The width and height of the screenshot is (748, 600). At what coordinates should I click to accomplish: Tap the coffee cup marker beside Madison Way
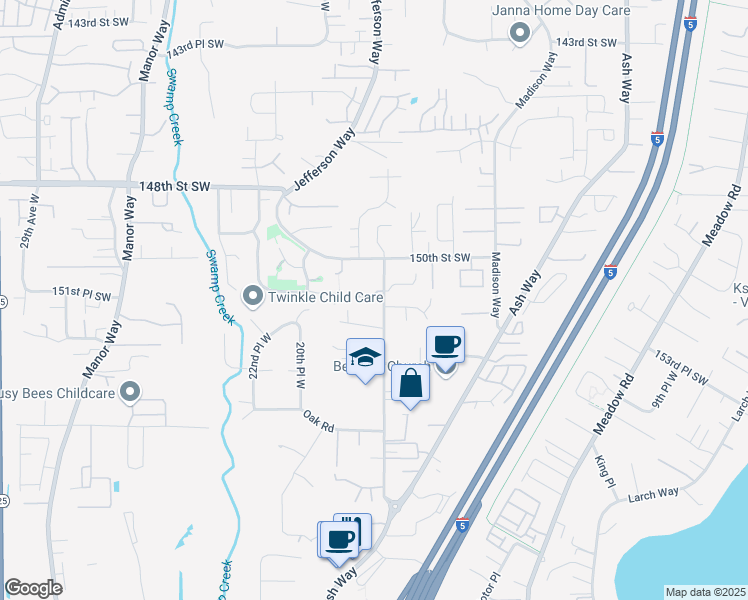coord(445,346)
